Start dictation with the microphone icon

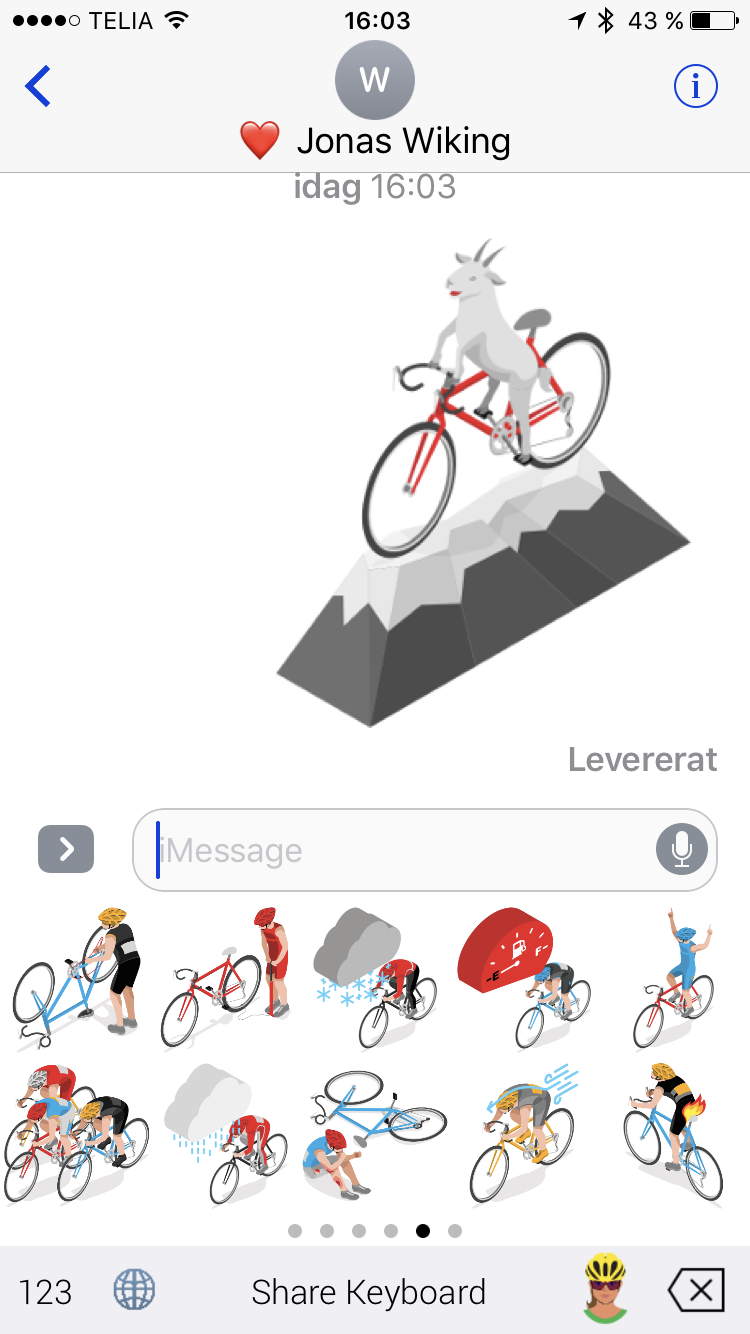click(x=681, y=850)
